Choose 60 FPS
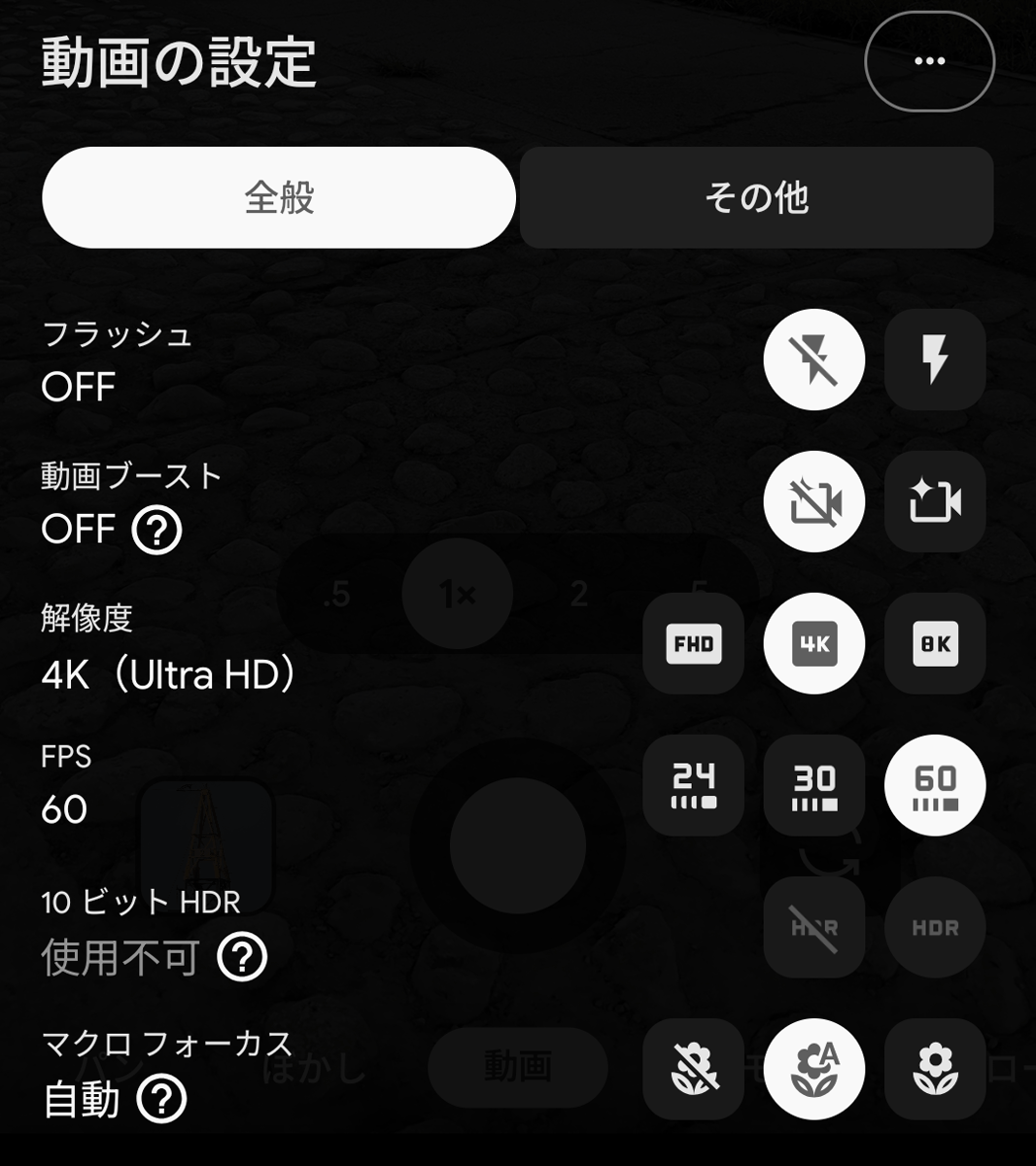 [x=935, y=785]
